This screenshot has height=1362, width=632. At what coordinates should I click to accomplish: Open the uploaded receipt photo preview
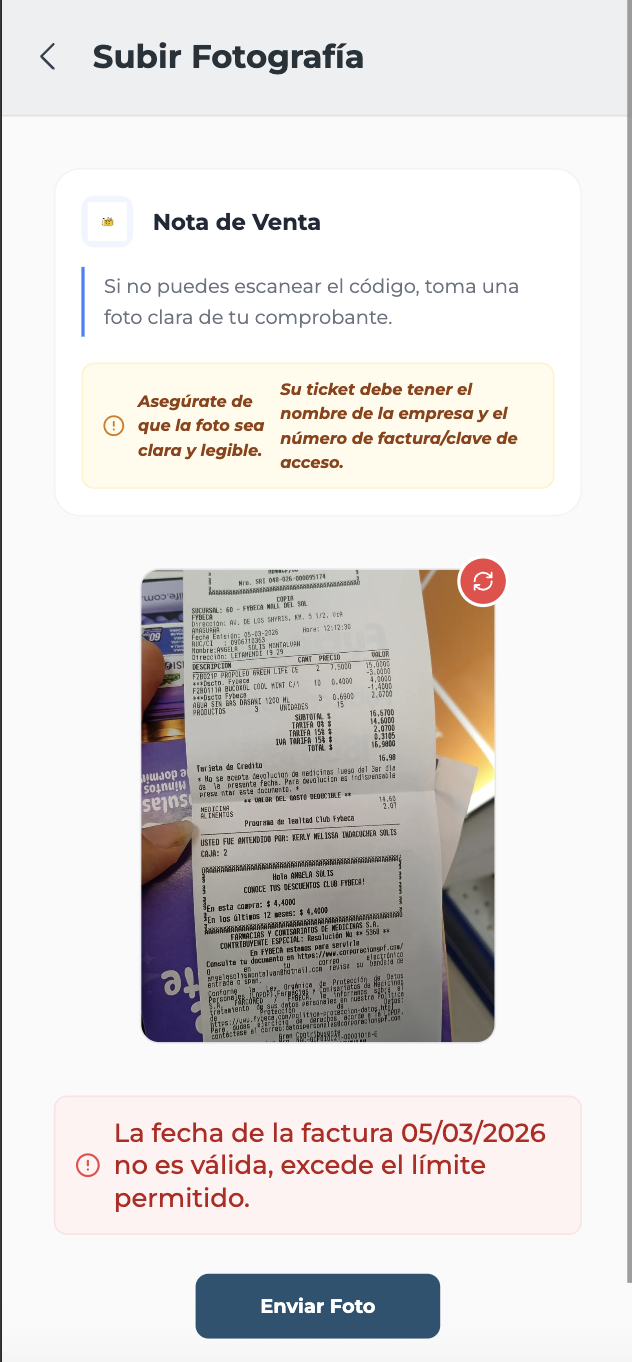point(317,806)
